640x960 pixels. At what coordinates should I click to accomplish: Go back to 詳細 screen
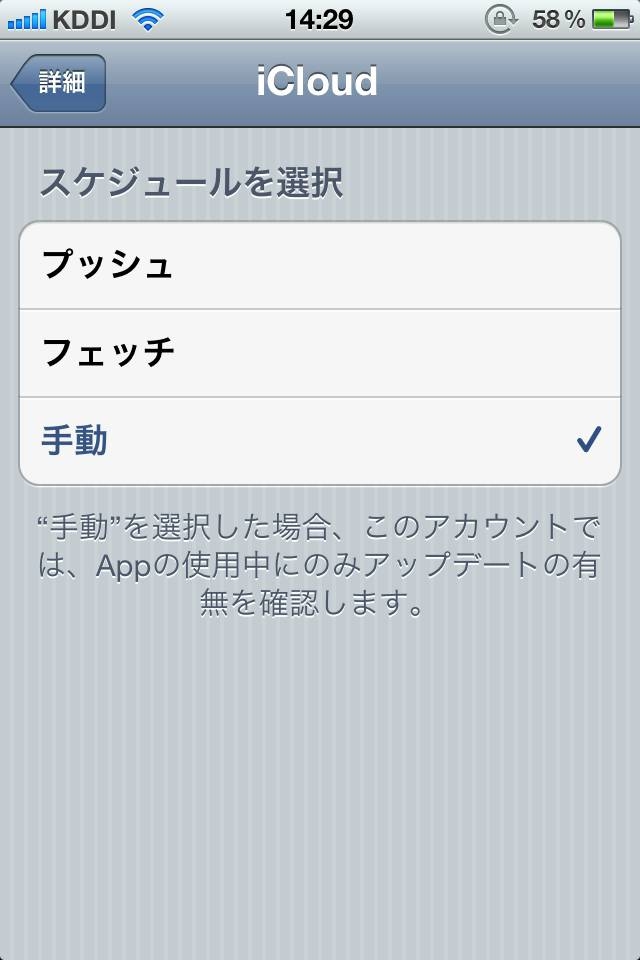point(59,83)
